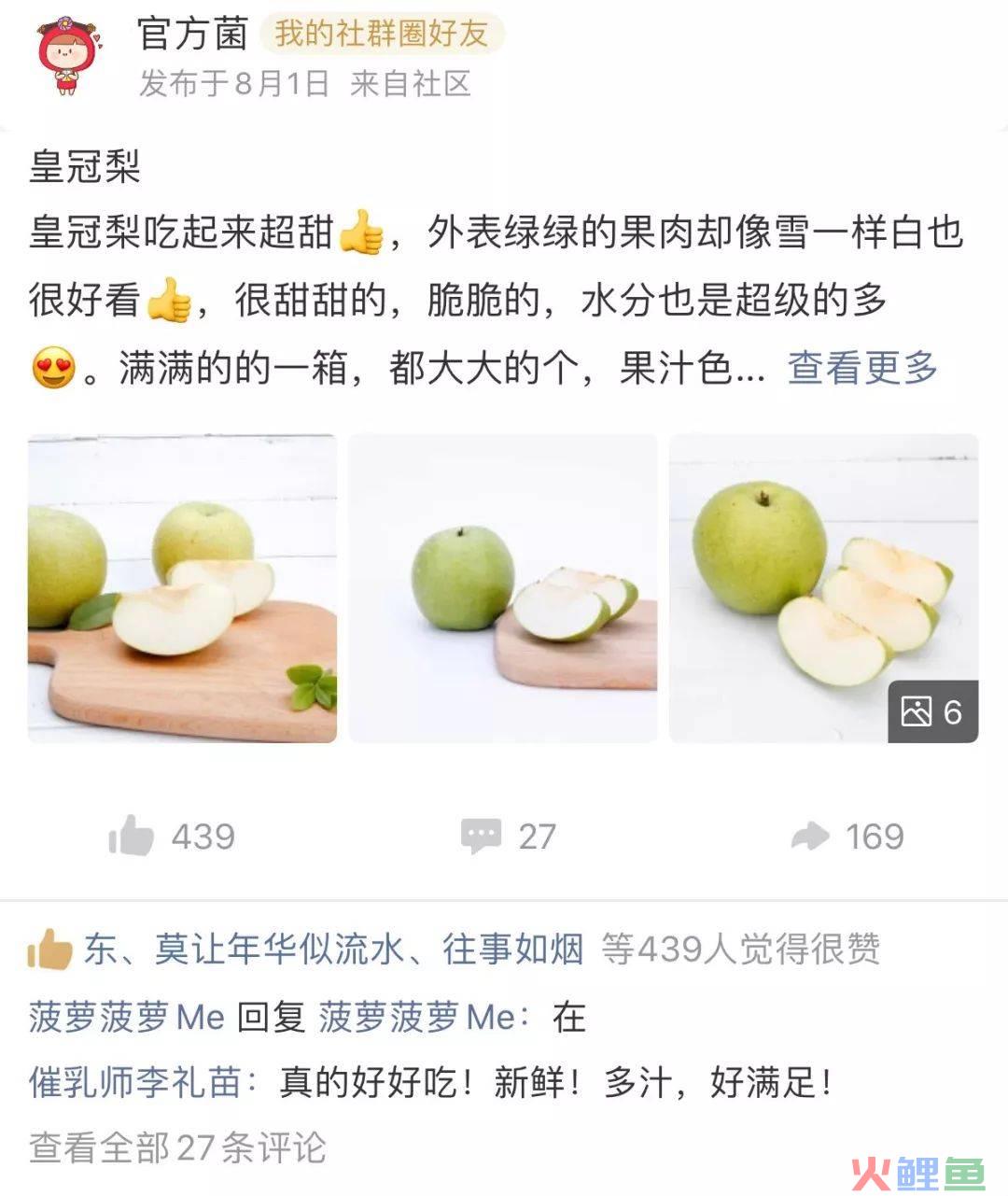Open 官方菌's profile avatar
This screenshot has height=1196, width=1008.
tap(66, 55)
